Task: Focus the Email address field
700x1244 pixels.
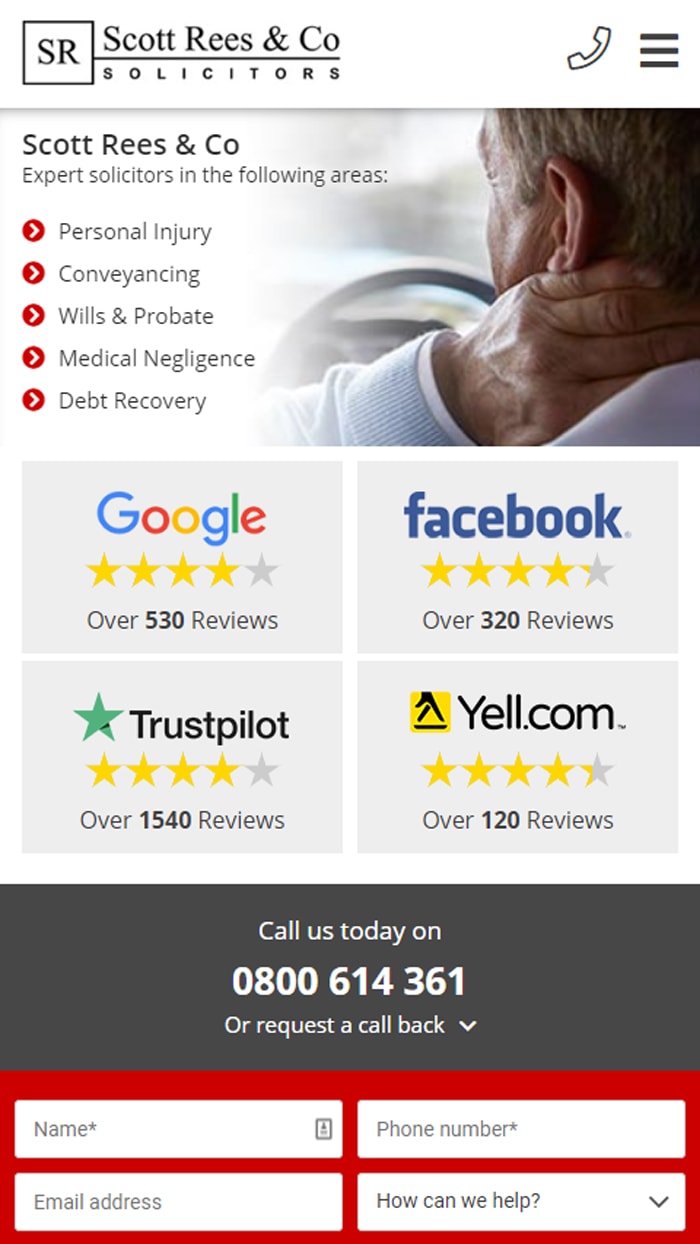Action: click(x=178, y=1201)
